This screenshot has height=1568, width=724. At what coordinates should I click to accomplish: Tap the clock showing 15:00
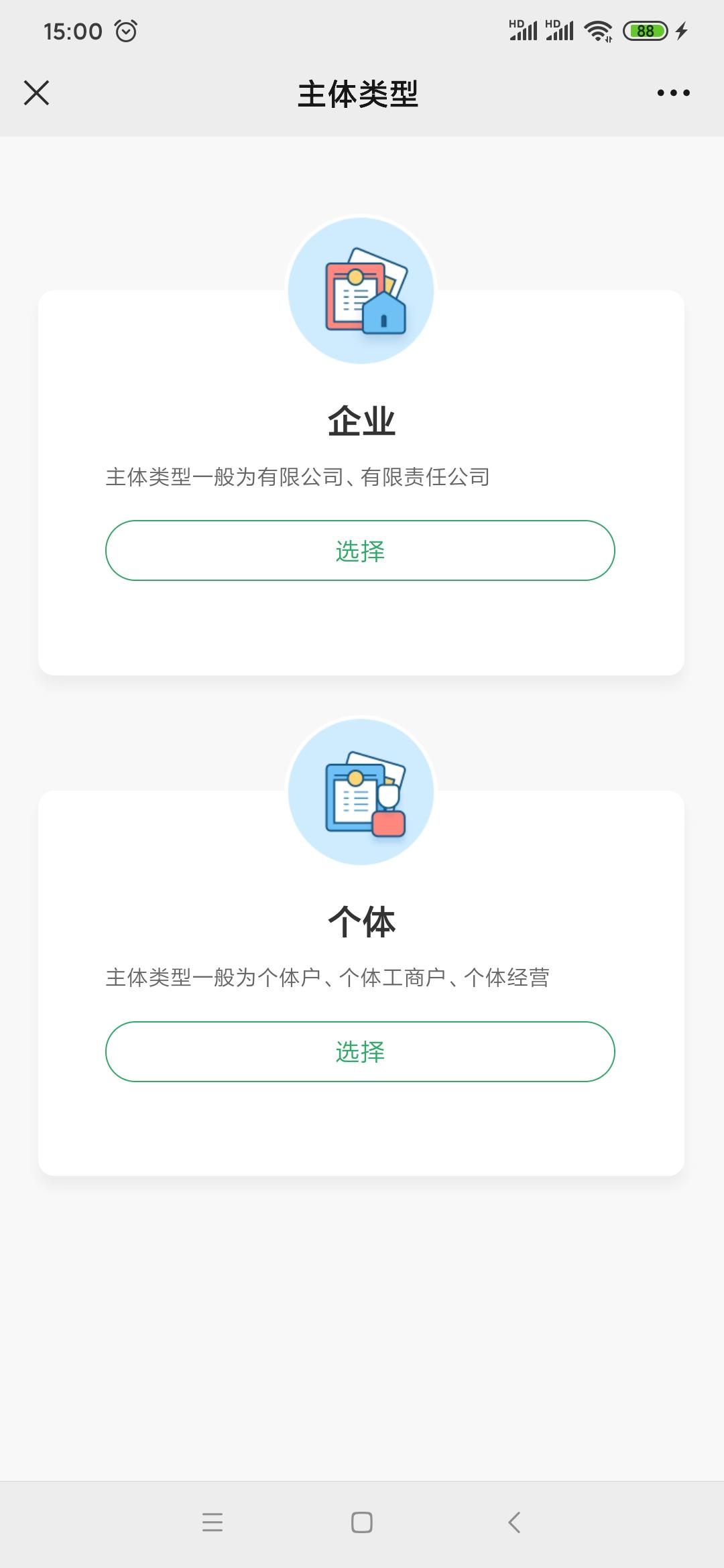tap(74, 30)
